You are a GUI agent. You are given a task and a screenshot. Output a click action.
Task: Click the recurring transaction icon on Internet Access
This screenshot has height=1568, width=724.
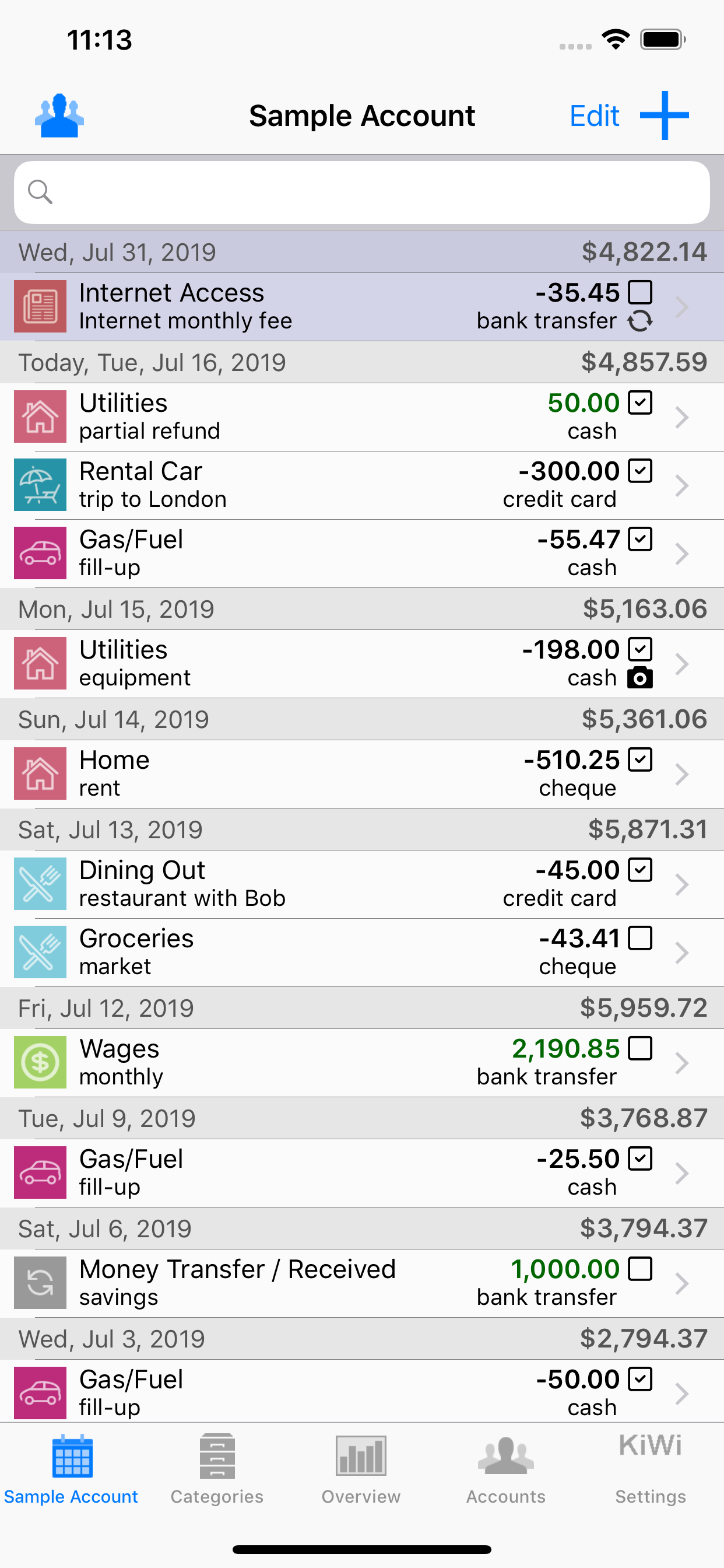[640, 321]
